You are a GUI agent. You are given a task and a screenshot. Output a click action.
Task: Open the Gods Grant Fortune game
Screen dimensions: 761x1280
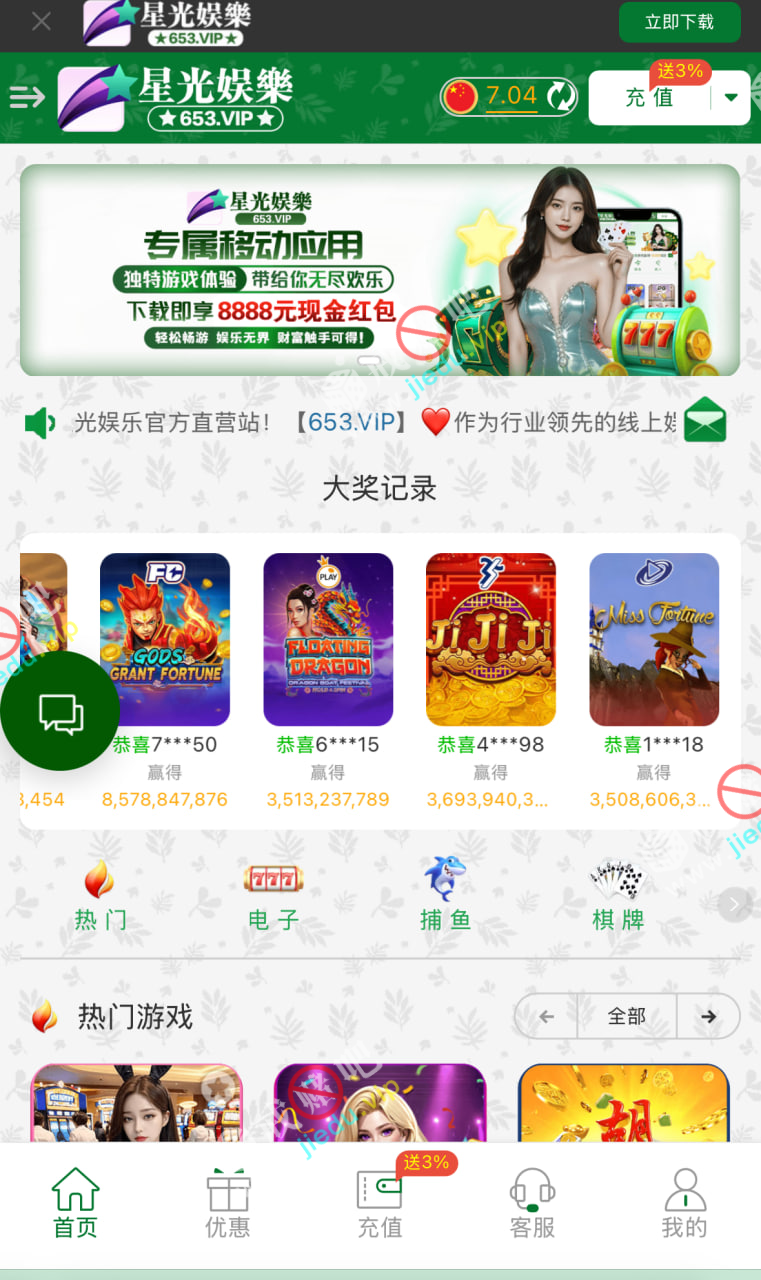[x=165, y=640]
